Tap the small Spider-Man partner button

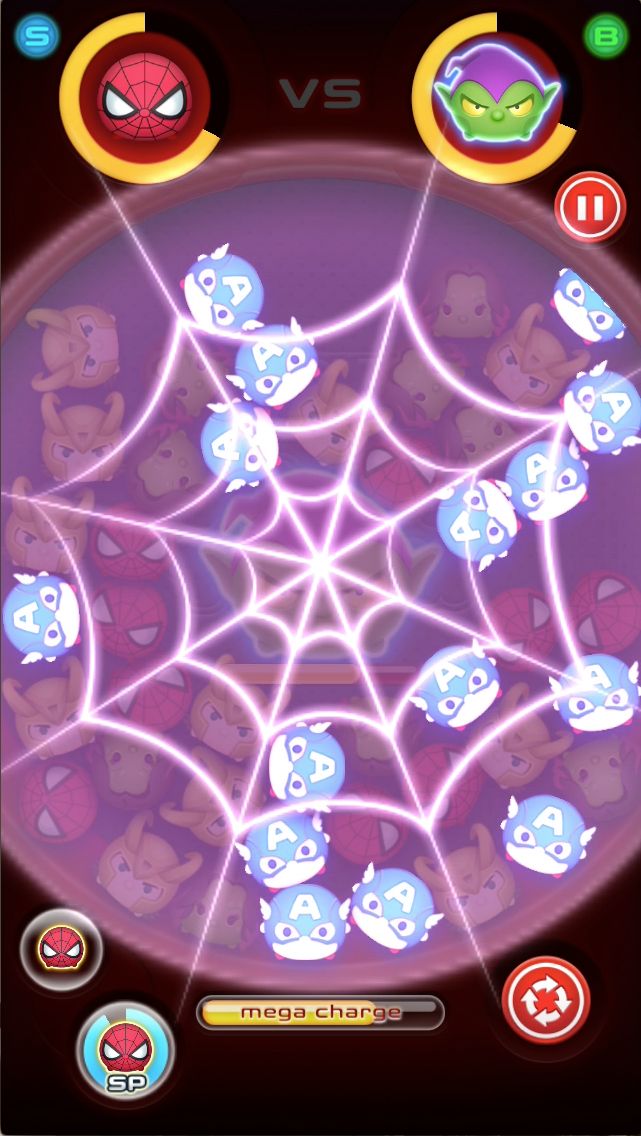tap(61, 949)
